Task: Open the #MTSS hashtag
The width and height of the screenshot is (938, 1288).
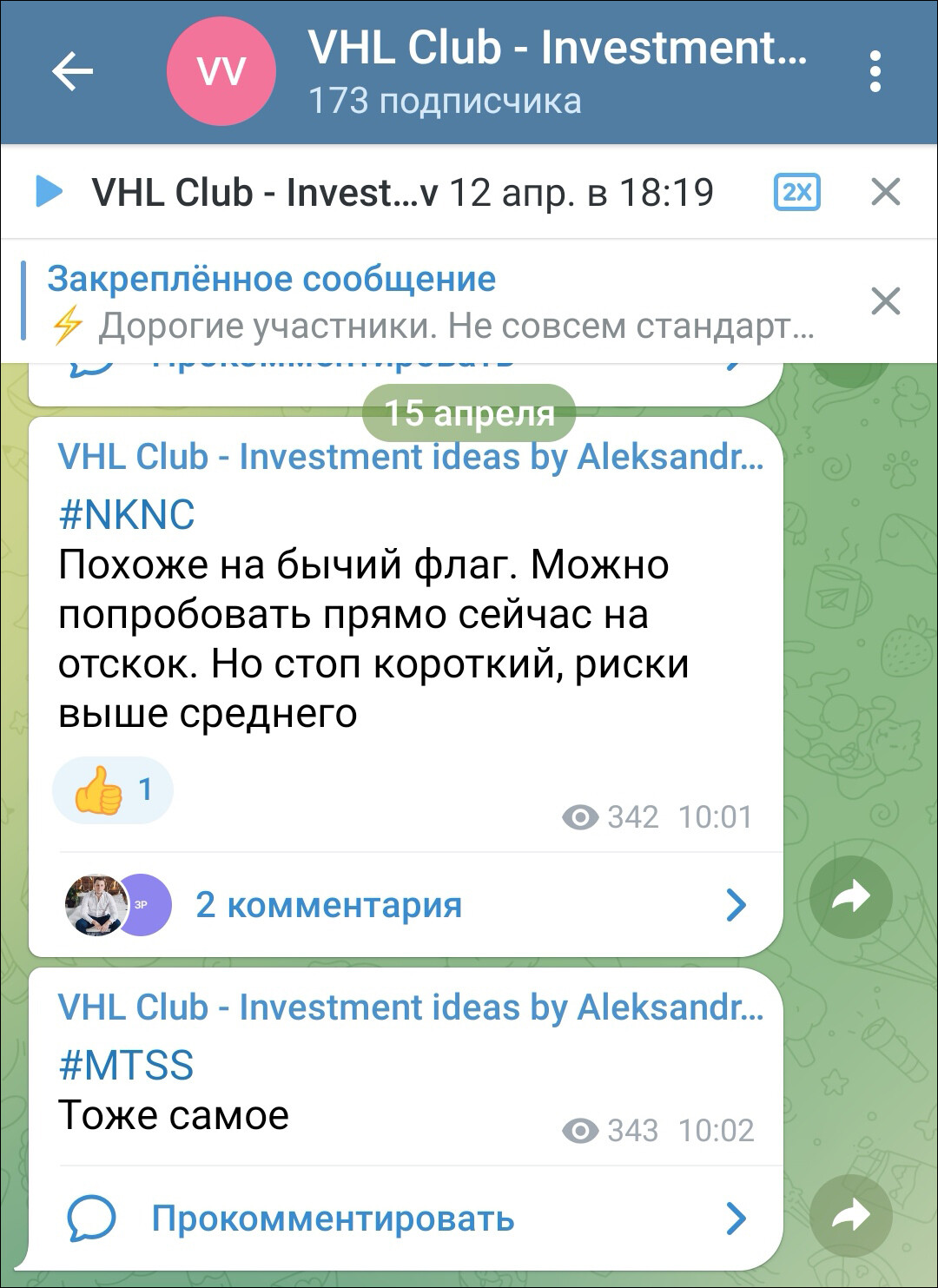Action: coord(127,1065)
